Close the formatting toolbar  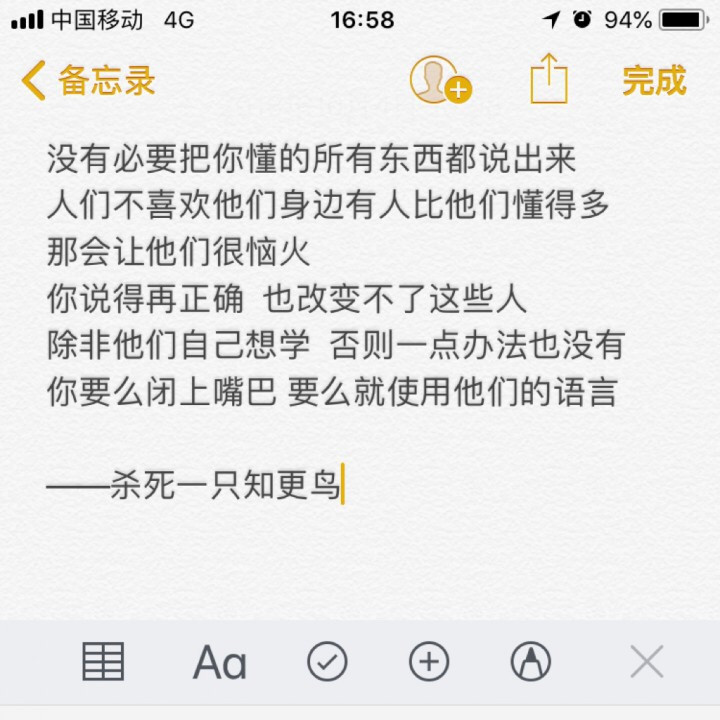click(647, 661)
